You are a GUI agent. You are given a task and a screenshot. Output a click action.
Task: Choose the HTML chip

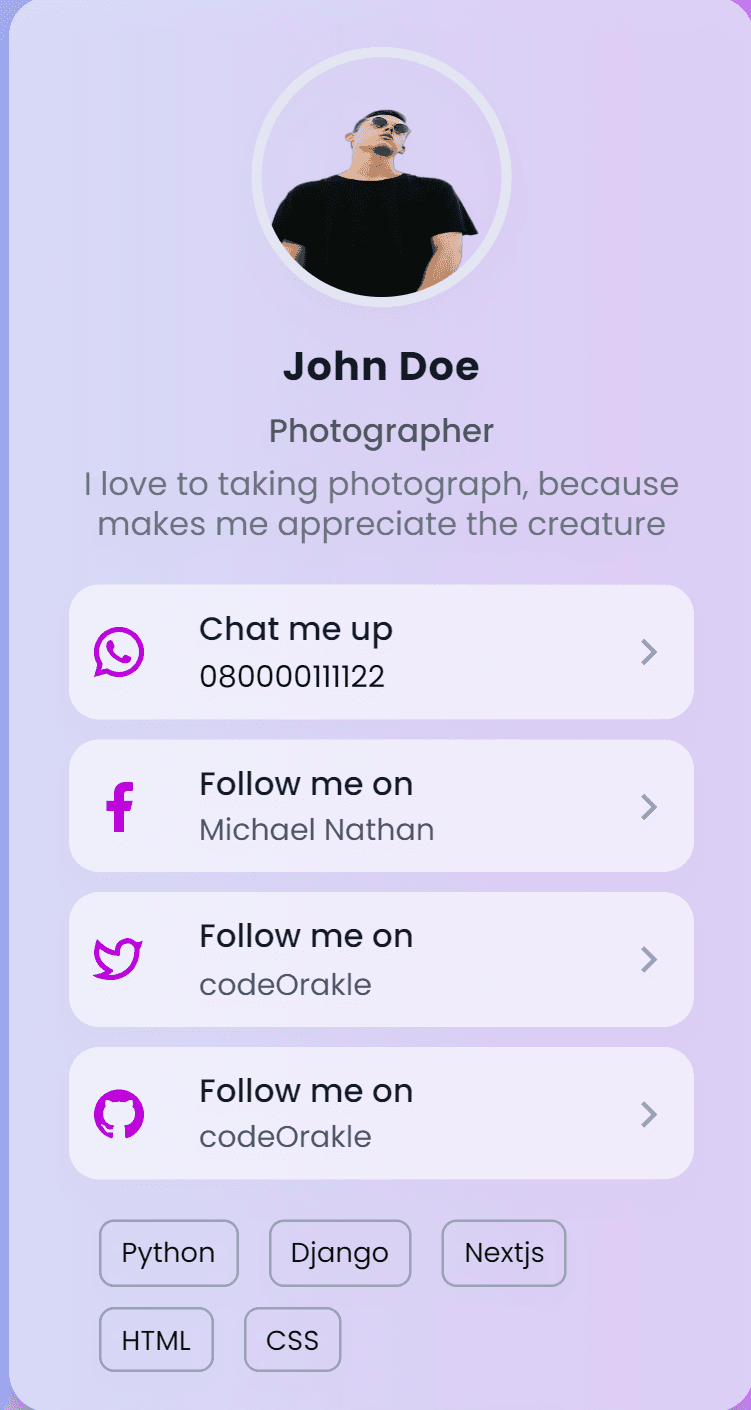coord(156,1340)
